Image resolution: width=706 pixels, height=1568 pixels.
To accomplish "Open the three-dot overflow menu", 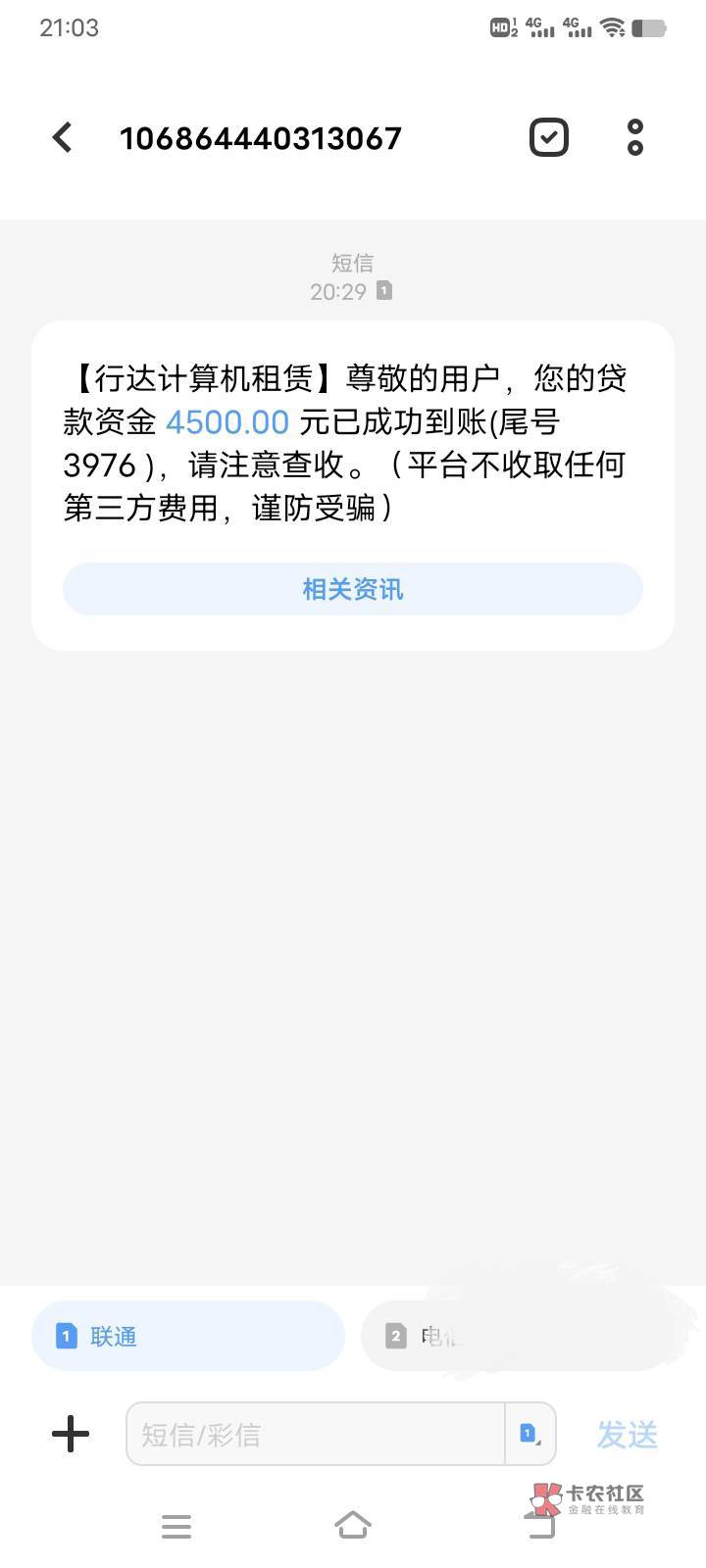I will [x=635, y=137].
